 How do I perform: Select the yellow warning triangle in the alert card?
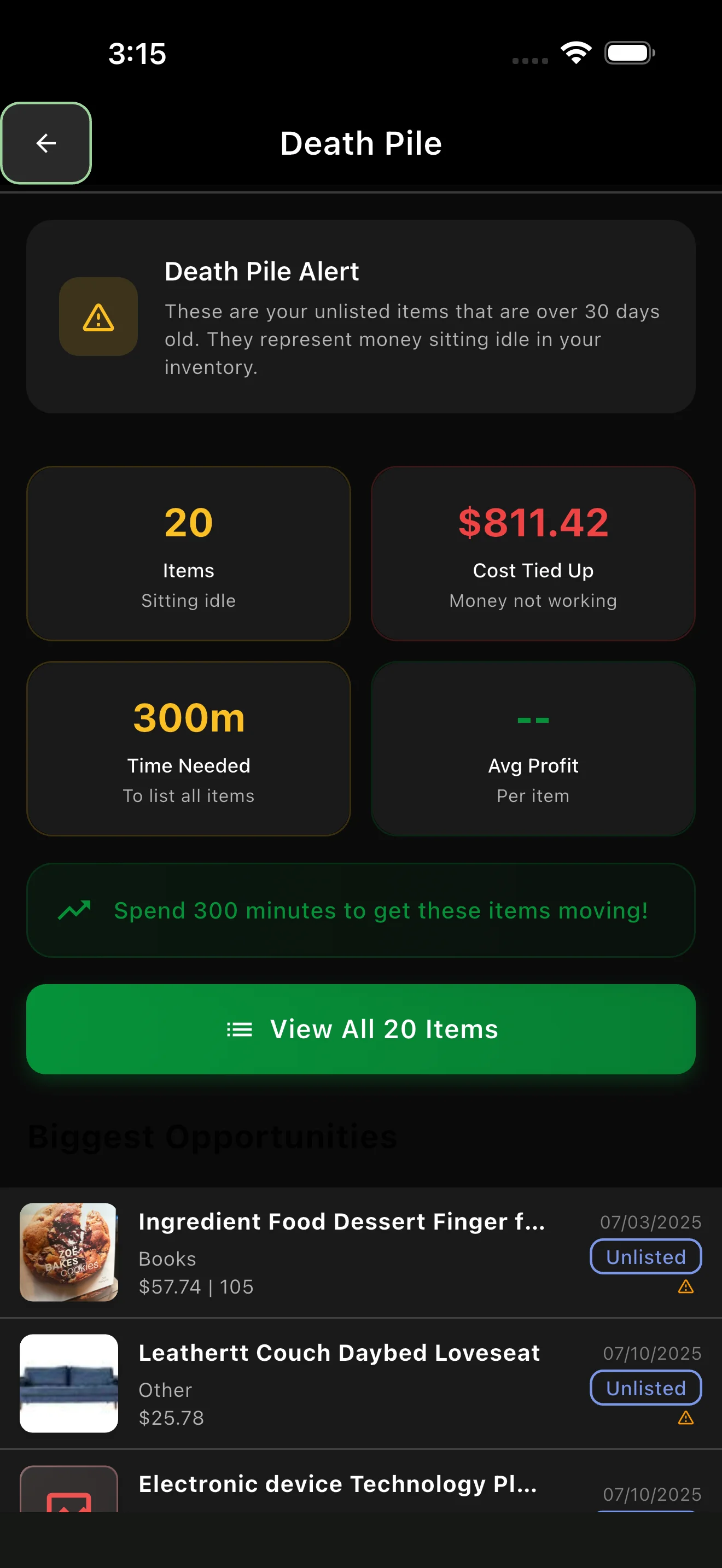[x=98, y=317]
